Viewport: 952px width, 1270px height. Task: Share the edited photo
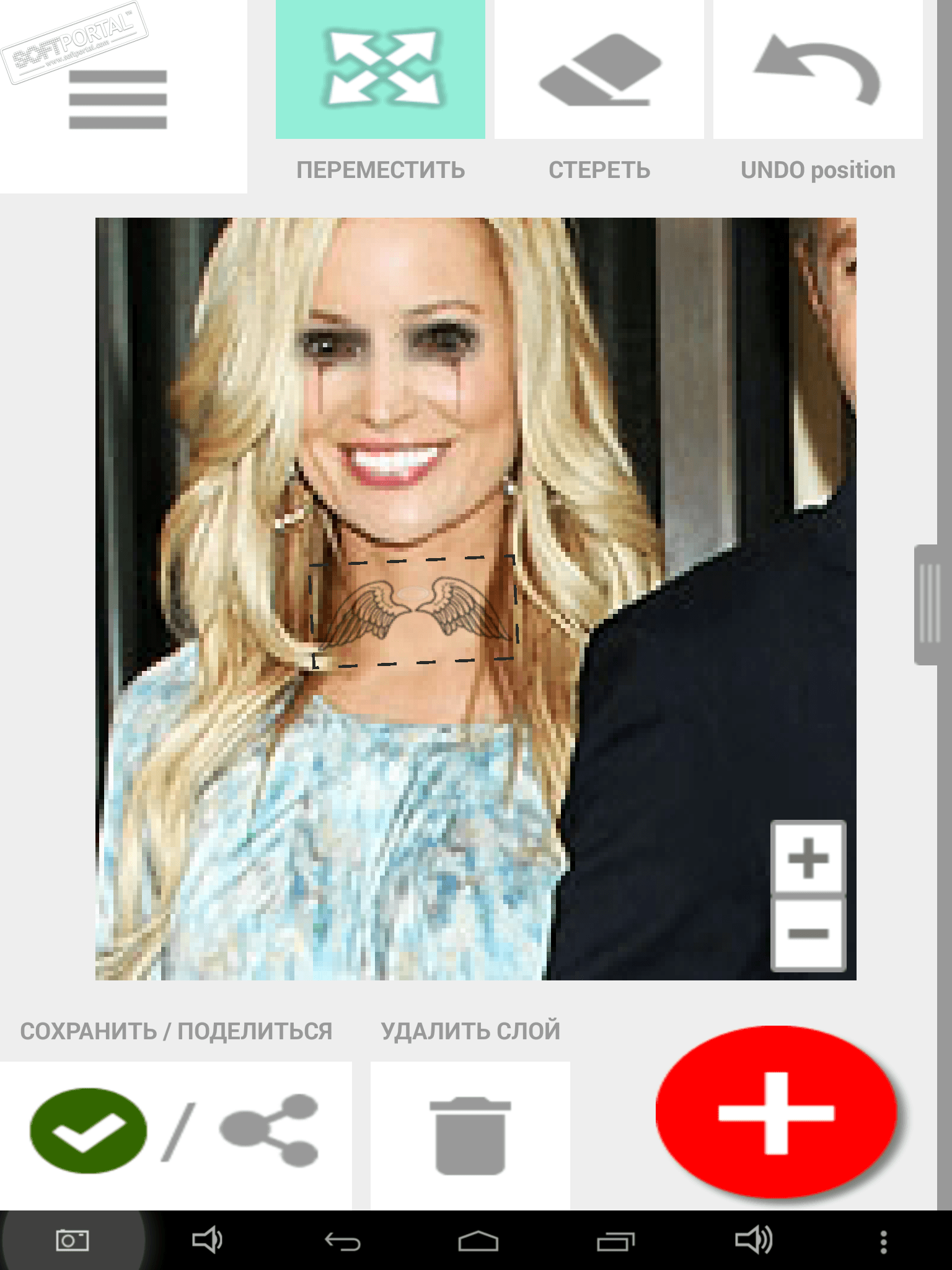[270, 1130]
